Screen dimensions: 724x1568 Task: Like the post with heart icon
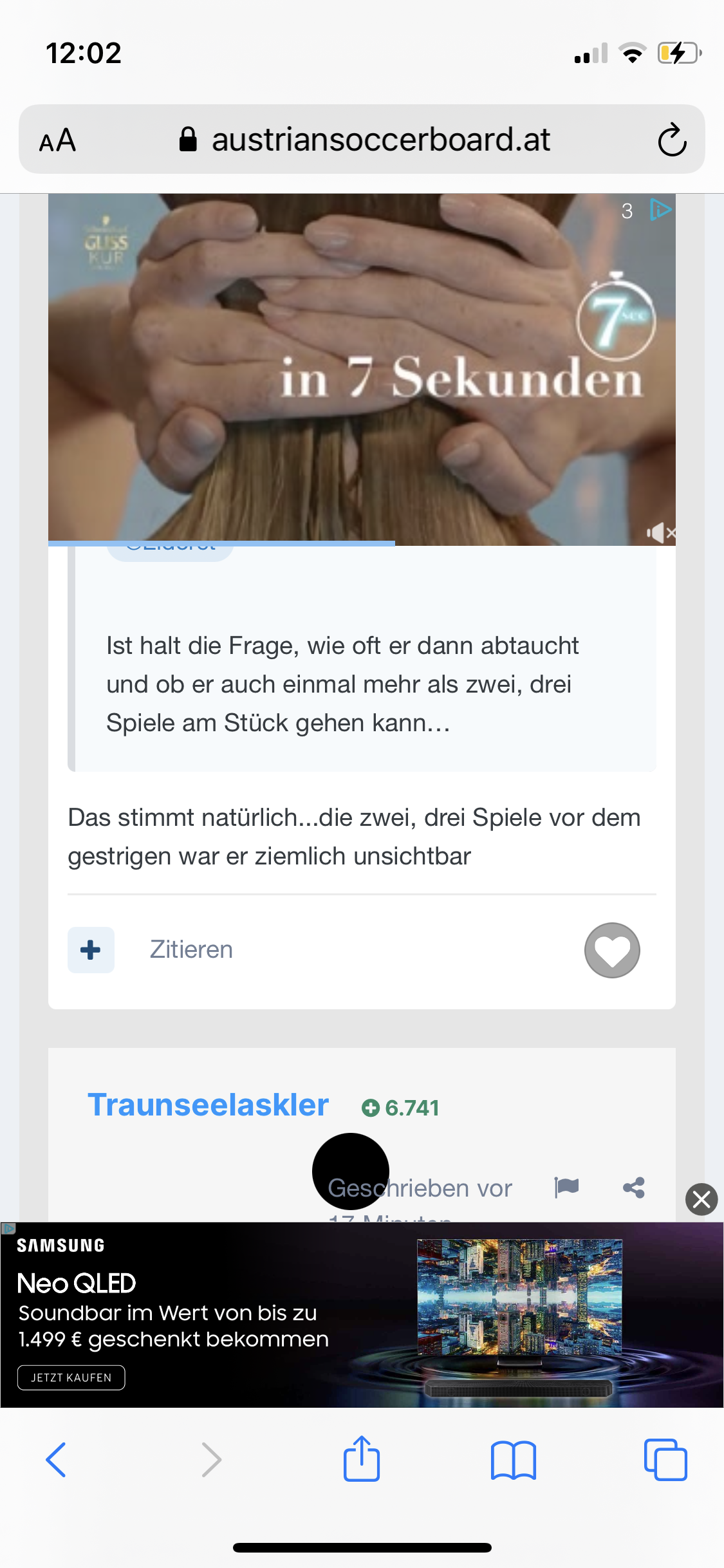pyautogui.click(x=612, y=950)
